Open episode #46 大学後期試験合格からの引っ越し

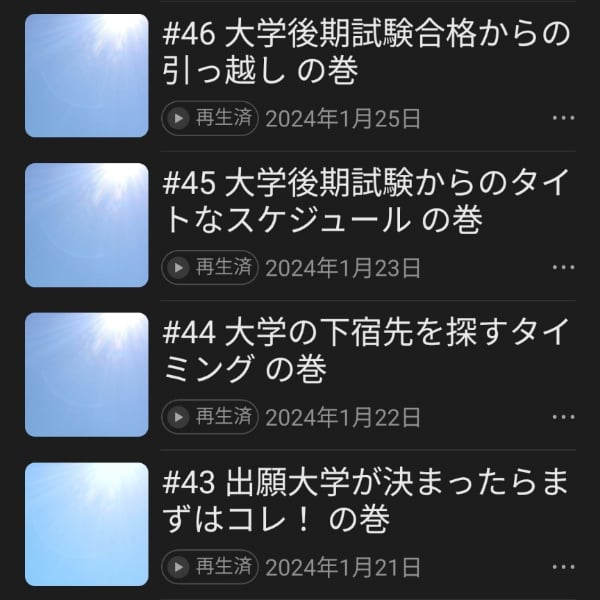point(365,52)
